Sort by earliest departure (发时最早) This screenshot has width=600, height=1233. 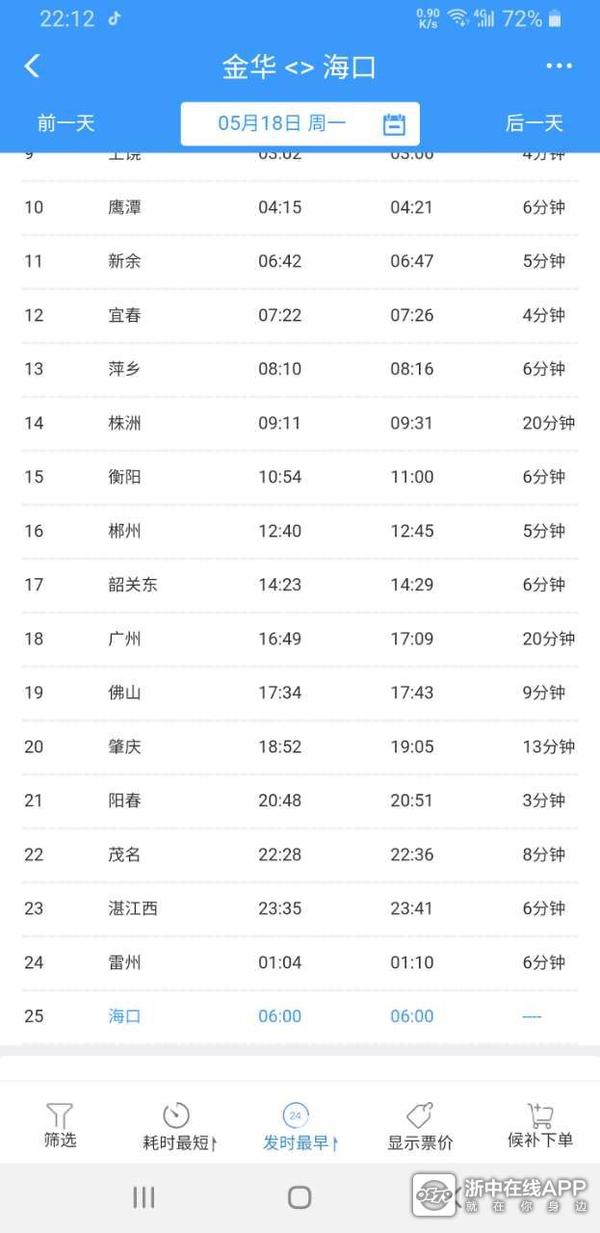(x=299, y=1126)
